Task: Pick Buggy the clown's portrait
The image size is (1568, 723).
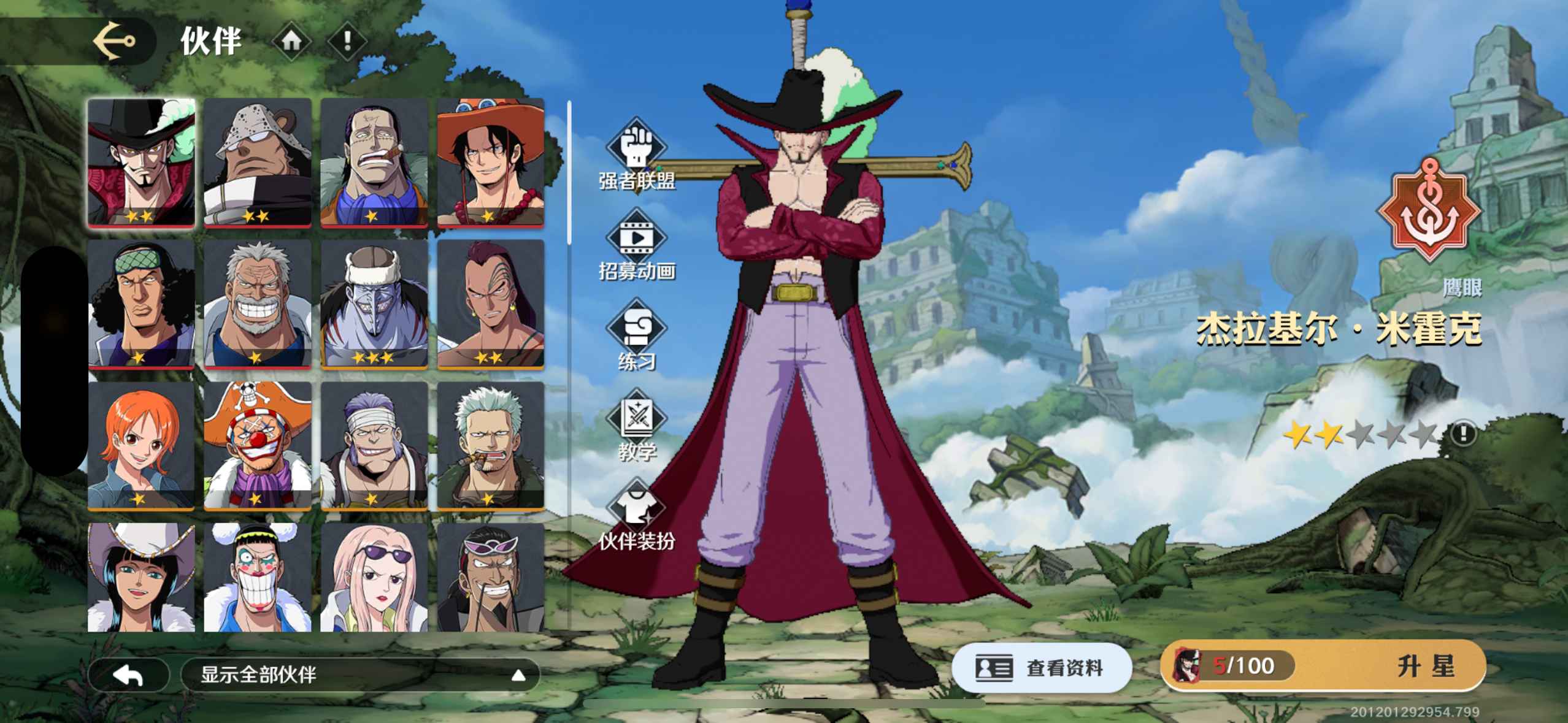Action: pos(257,446)
